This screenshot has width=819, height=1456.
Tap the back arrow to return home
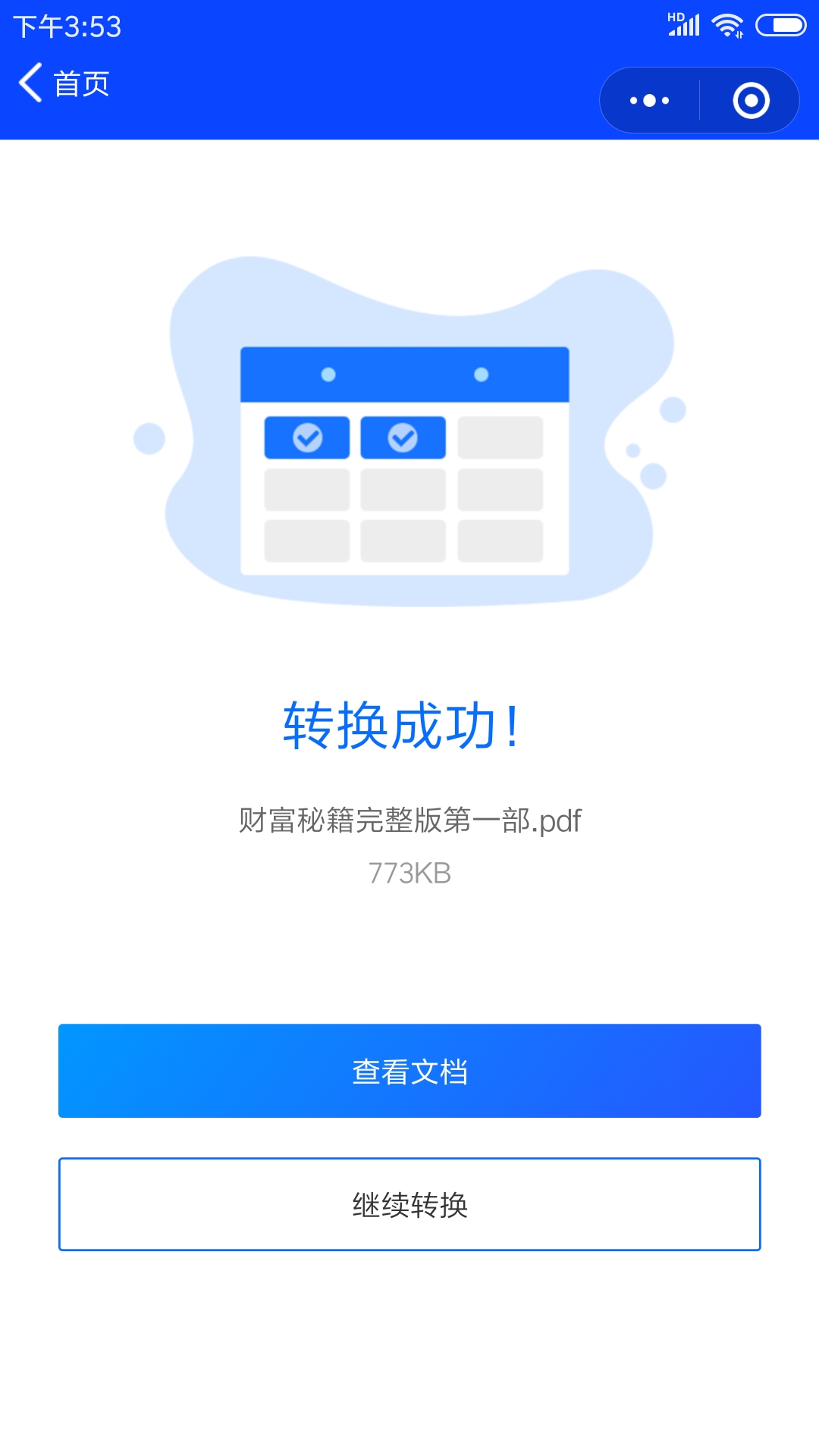30,84
